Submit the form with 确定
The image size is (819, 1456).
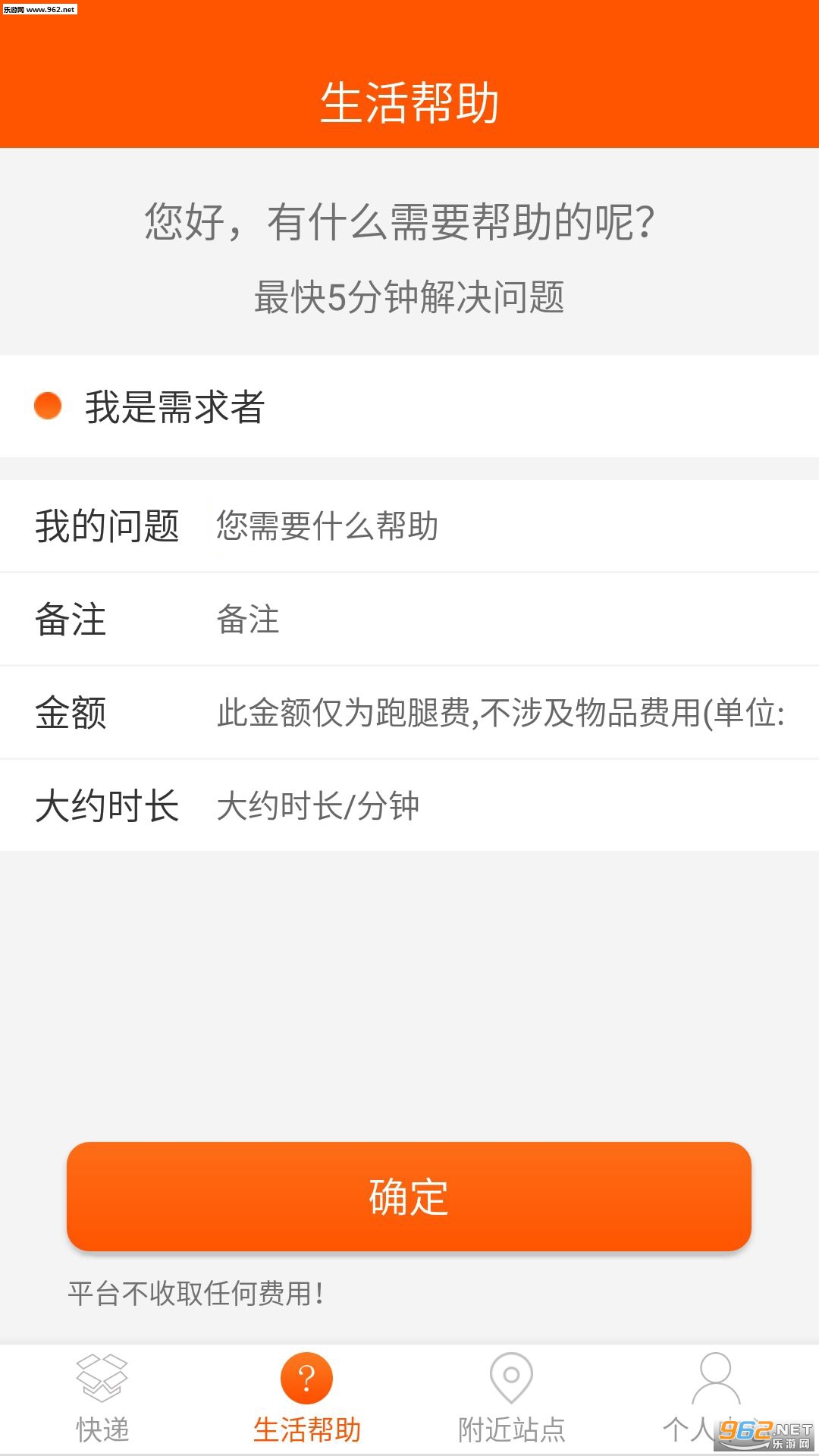[x=409, y=1196]
